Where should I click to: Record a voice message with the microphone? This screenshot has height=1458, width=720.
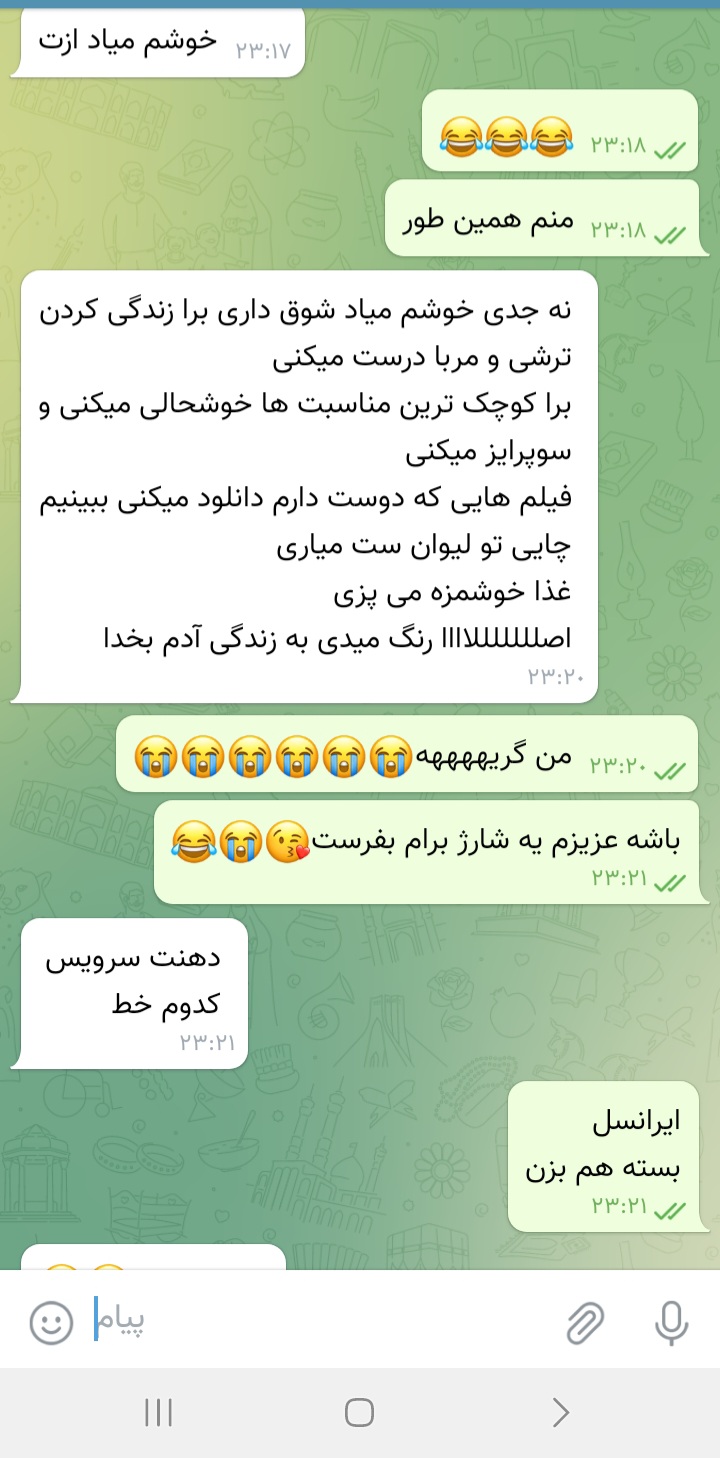[x=671, y=1323]
